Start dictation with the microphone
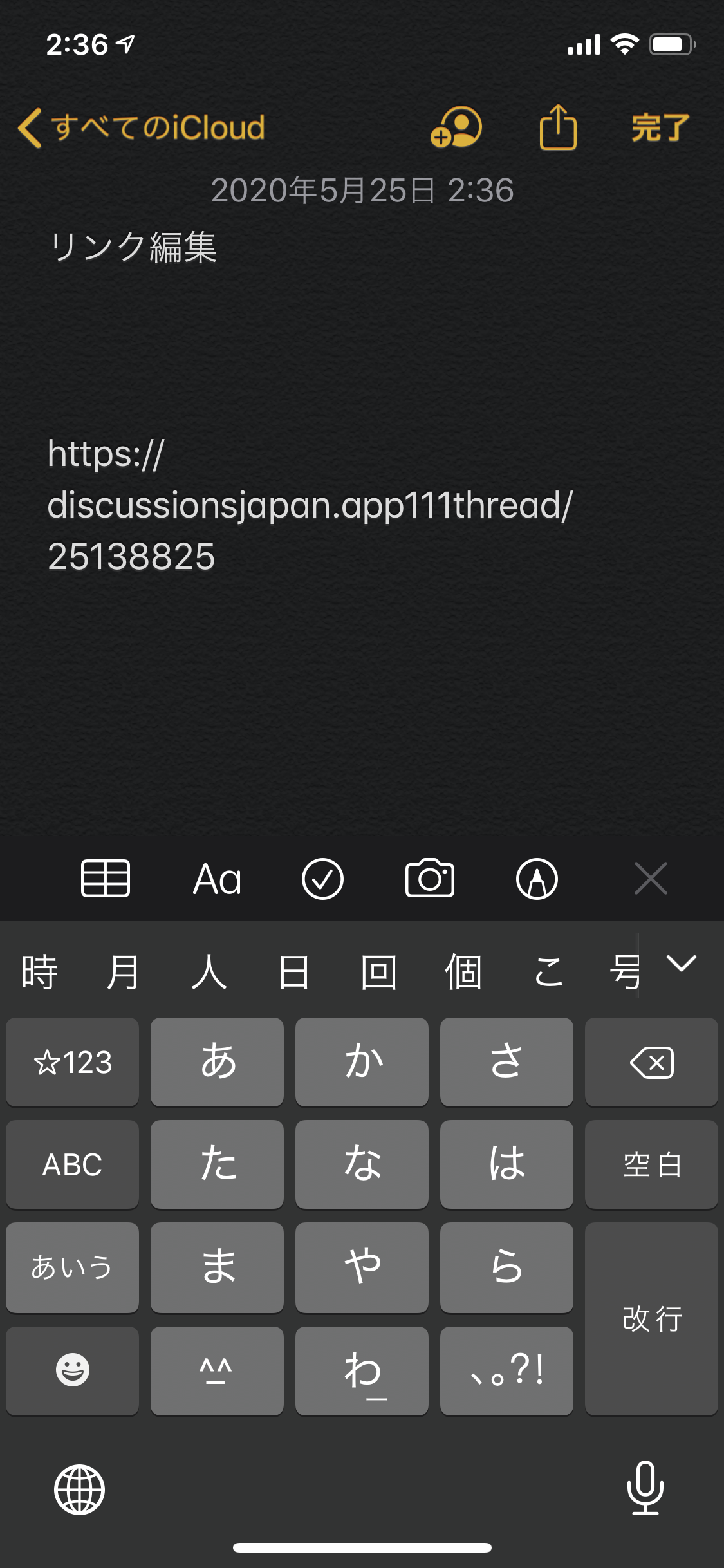Viewport: 724px width, 1568px height. point(645,1488)
